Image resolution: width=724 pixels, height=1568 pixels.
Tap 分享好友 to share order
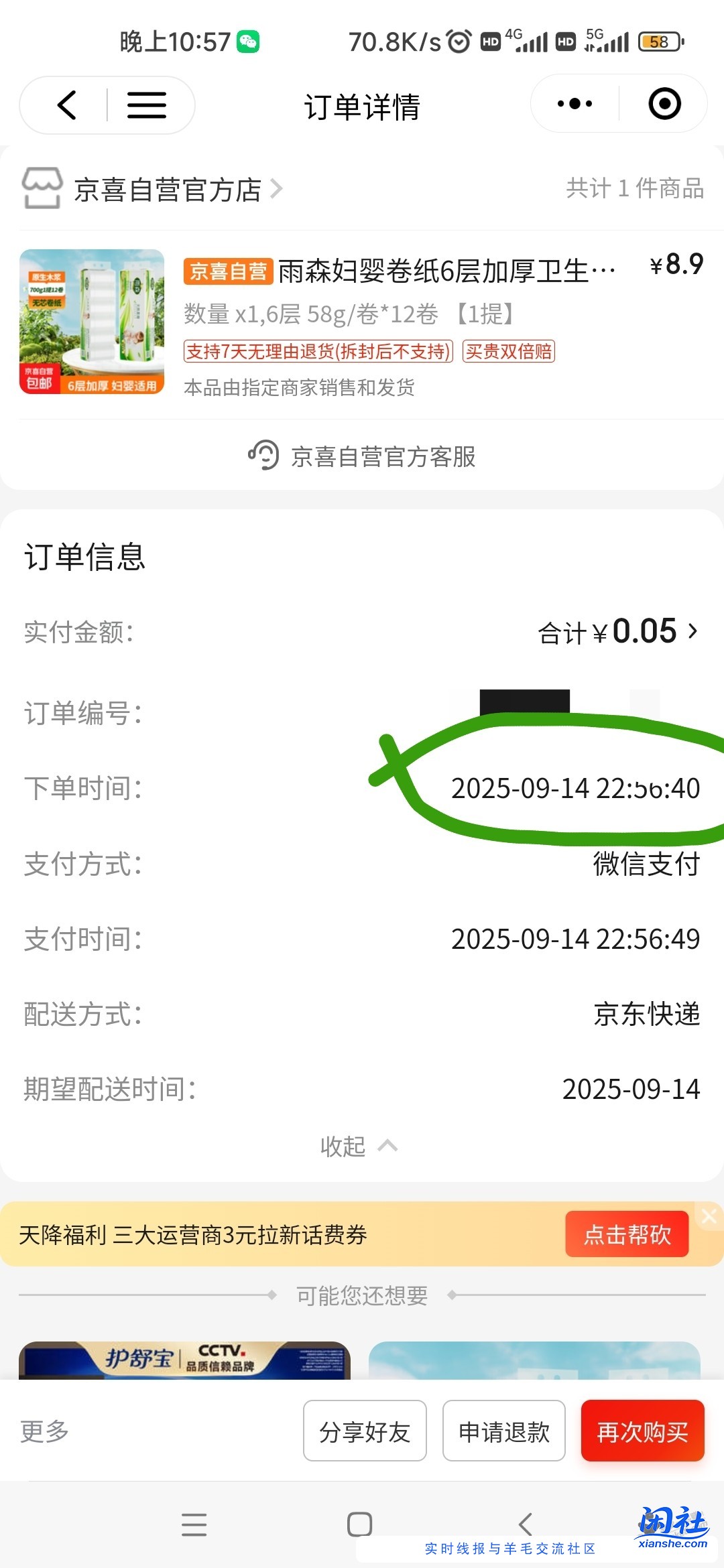tap(365, 1431)
